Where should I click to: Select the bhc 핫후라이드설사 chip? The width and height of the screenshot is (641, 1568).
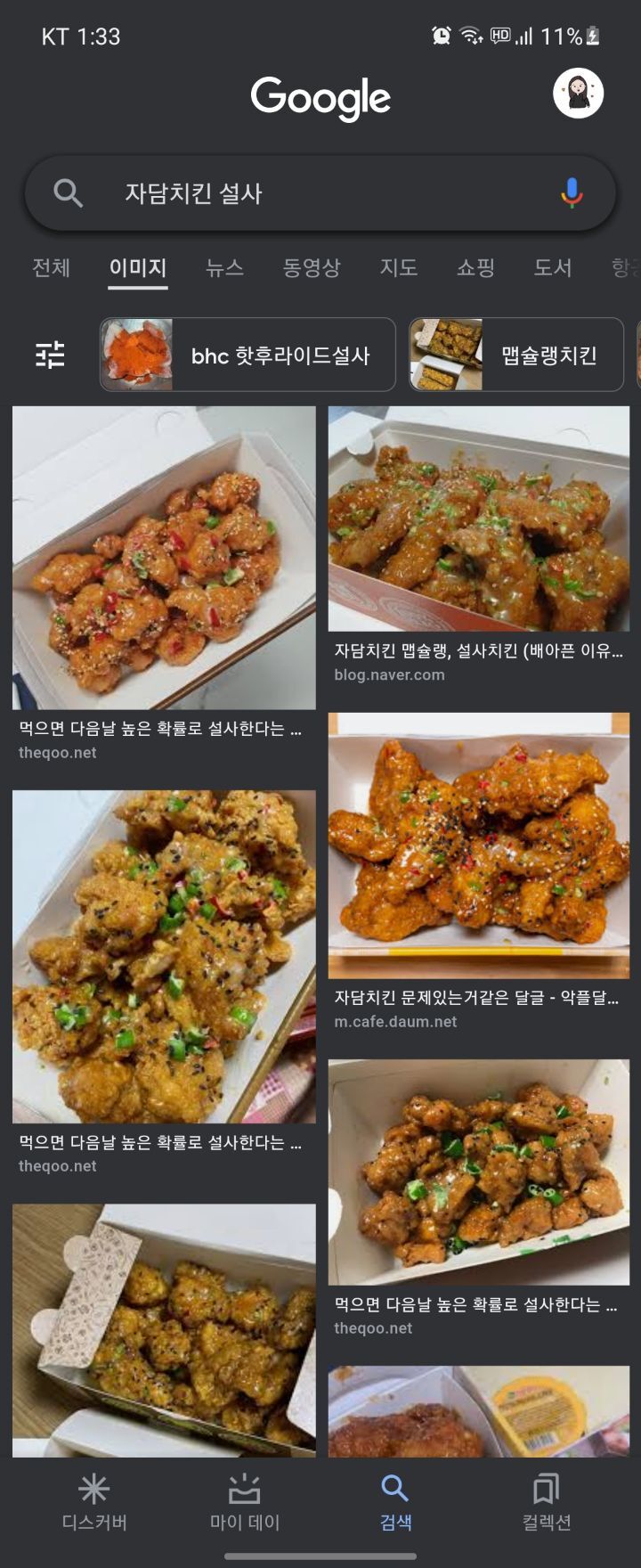(247, 355)
